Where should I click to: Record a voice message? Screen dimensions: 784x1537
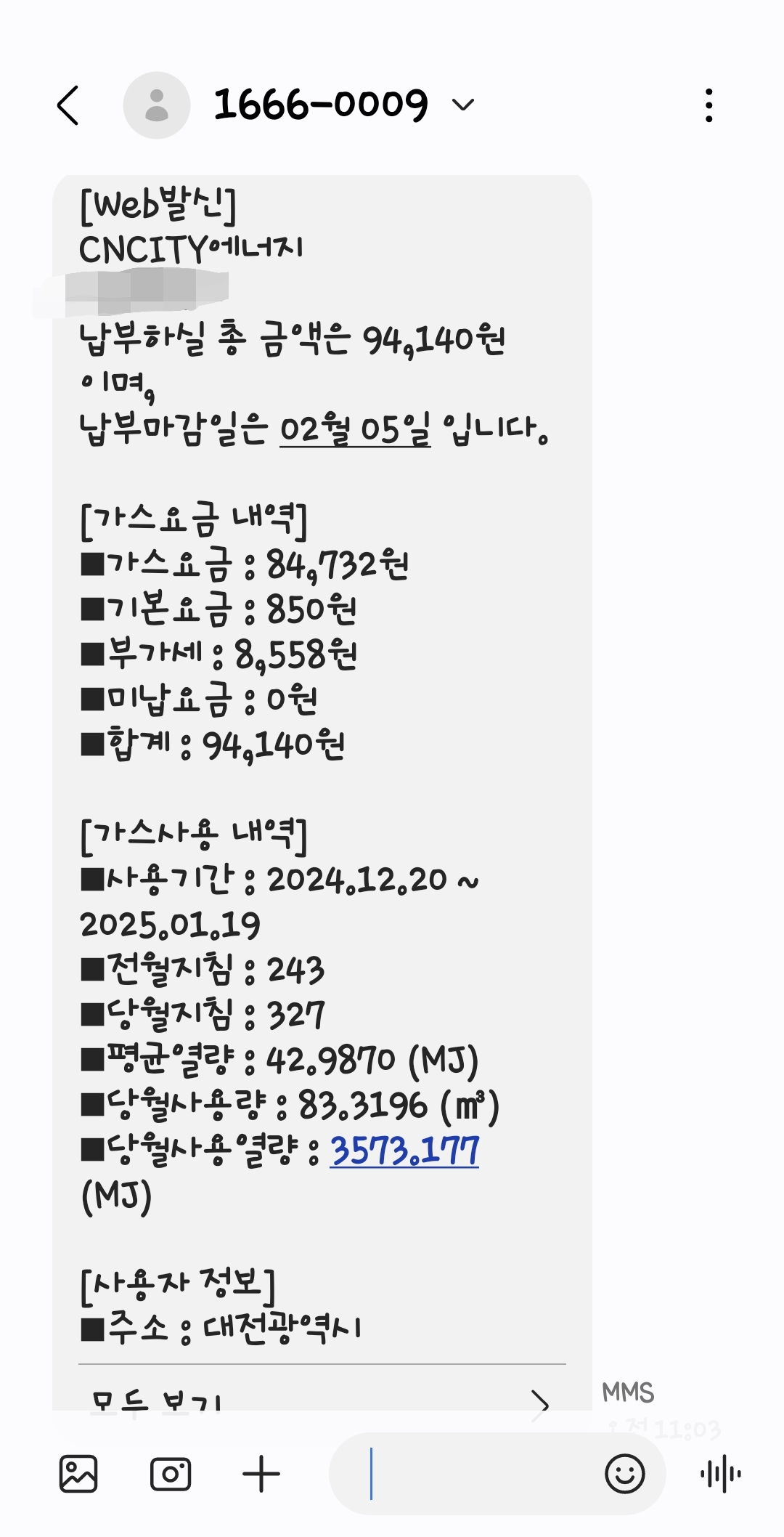tap(721, 1474)
